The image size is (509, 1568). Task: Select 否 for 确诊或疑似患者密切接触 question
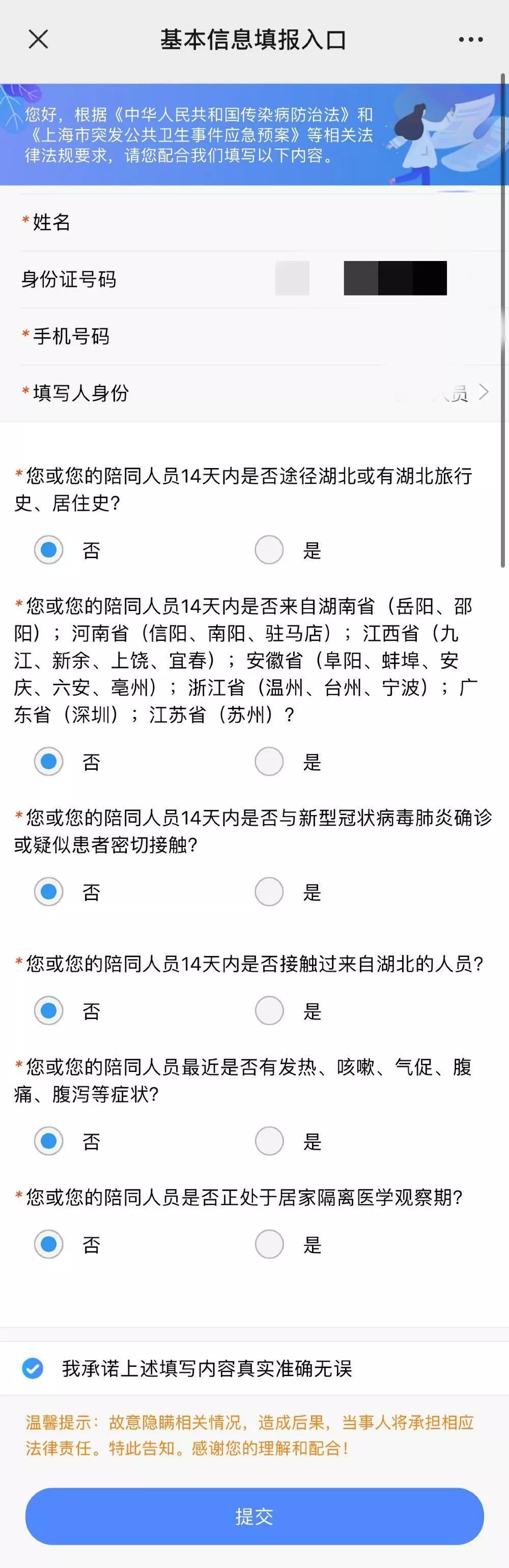coord(49,892)
